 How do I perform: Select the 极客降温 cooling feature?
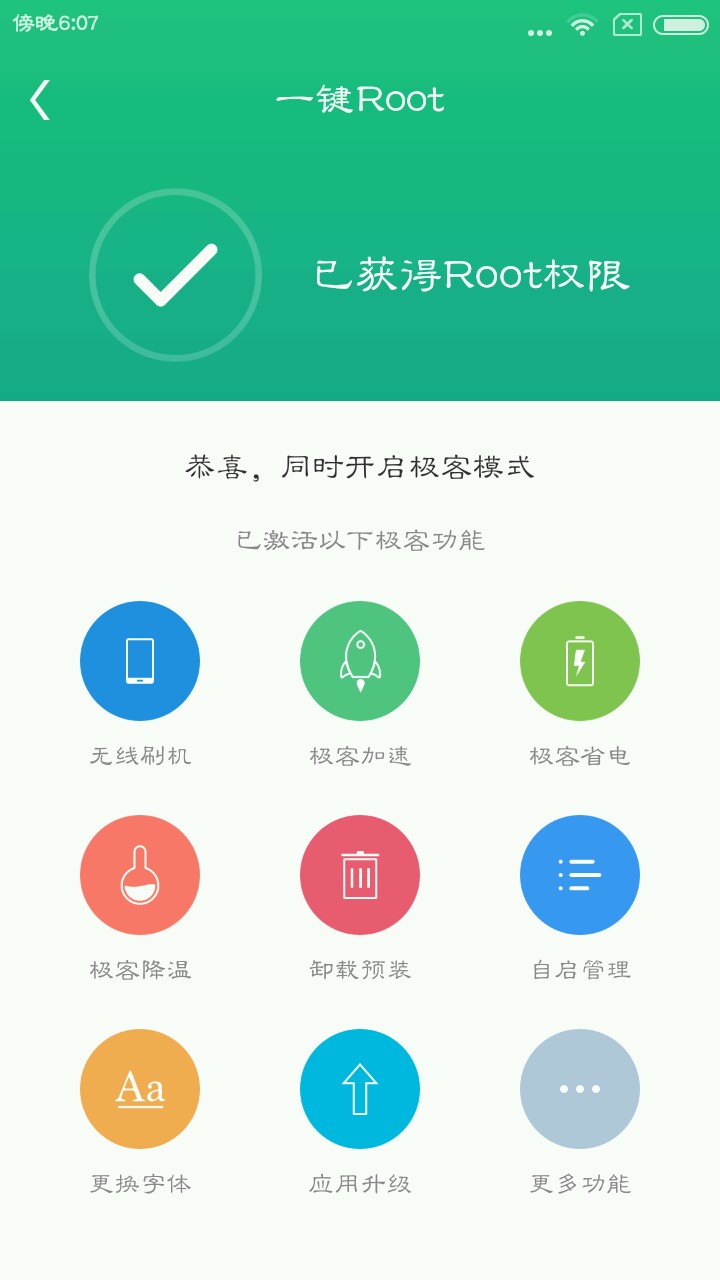140,875
